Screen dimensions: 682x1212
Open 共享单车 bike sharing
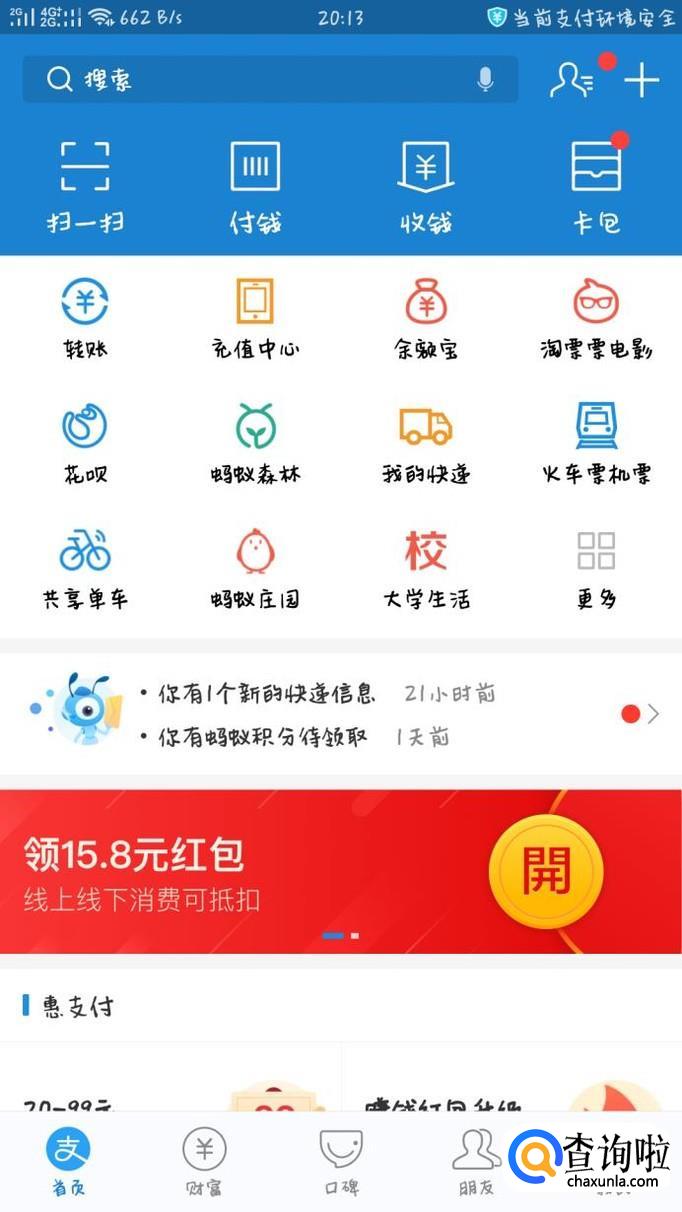point(85,569)
